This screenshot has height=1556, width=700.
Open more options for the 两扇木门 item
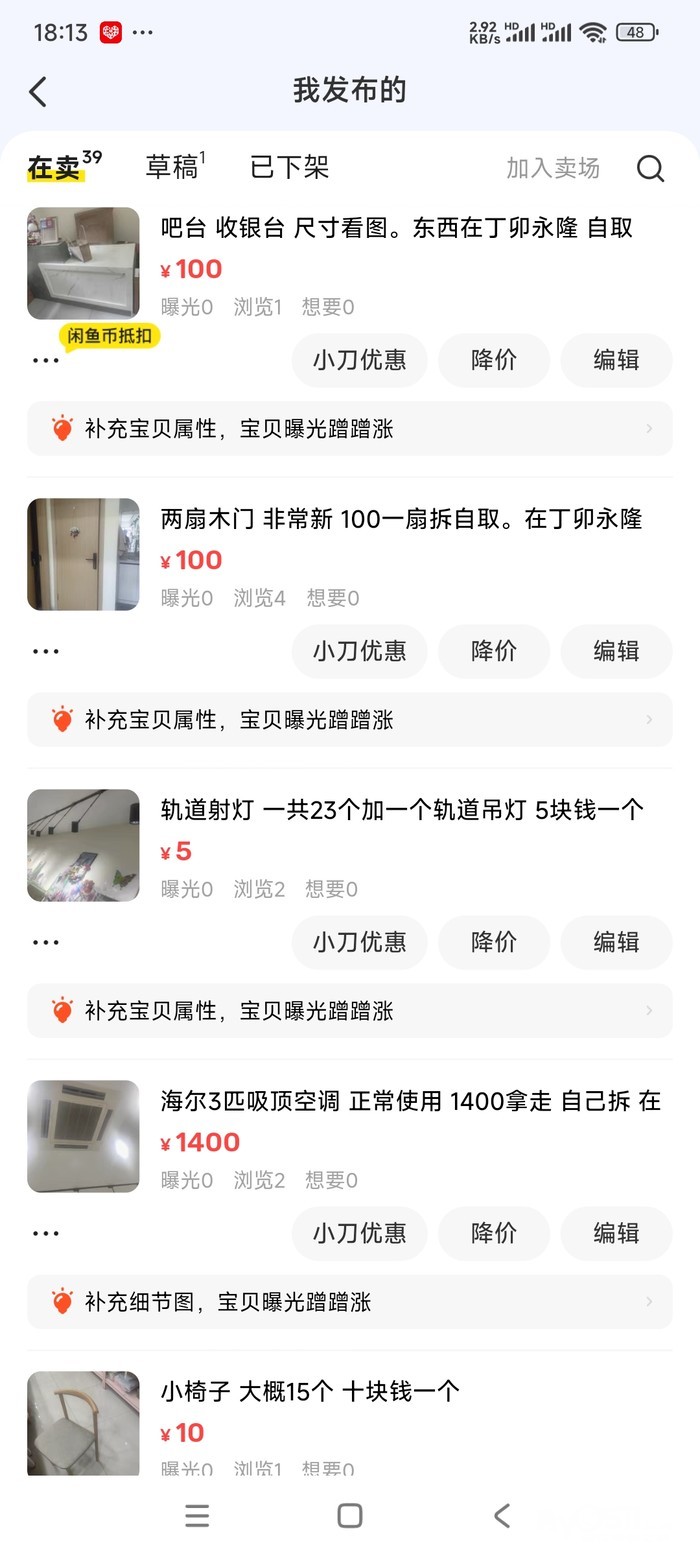point(46,651)
